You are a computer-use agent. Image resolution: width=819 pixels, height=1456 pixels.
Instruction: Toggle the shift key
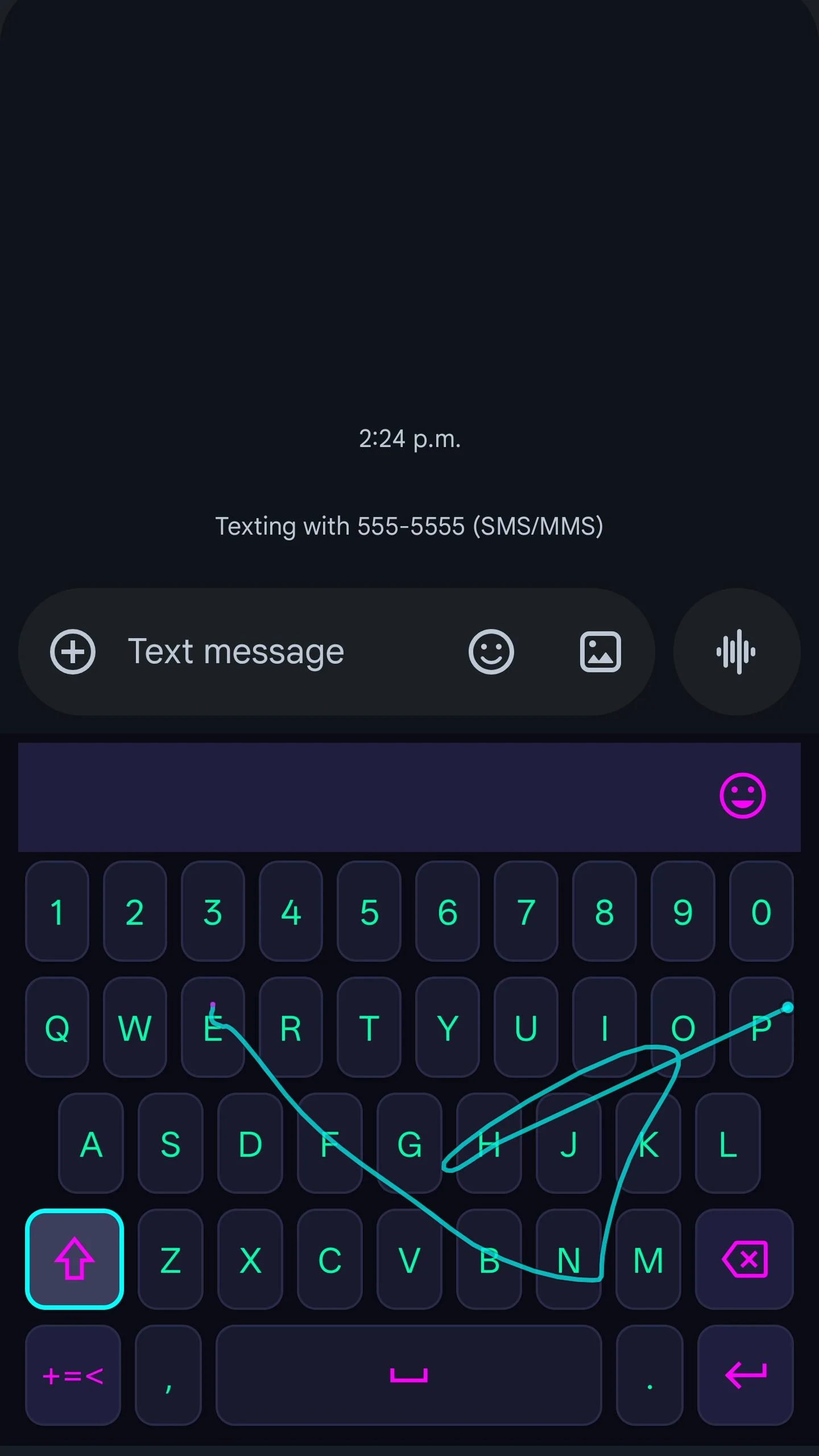point(75,1259)
